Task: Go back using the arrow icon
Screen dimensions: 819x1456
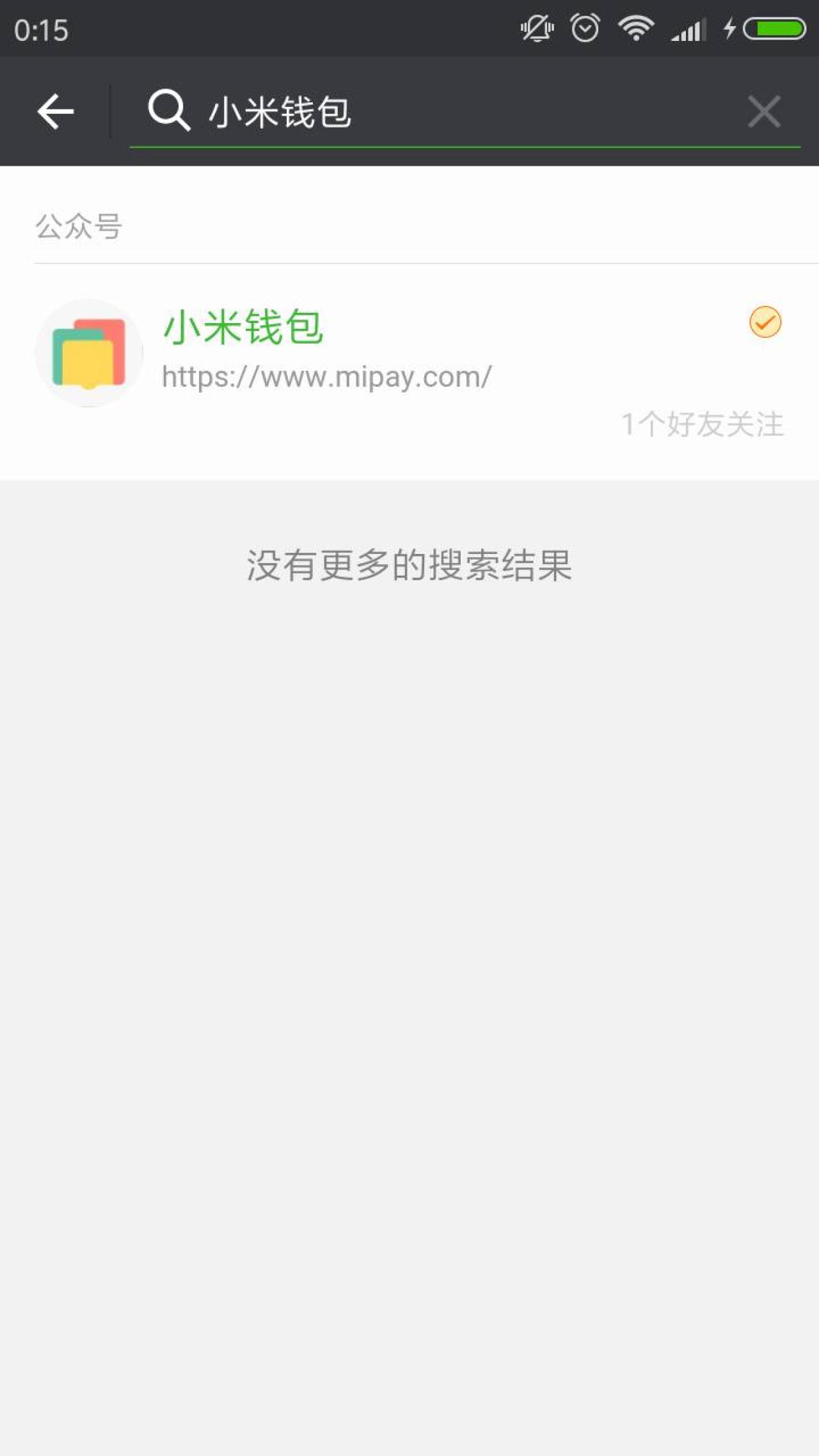Action: tap(56, 111)
